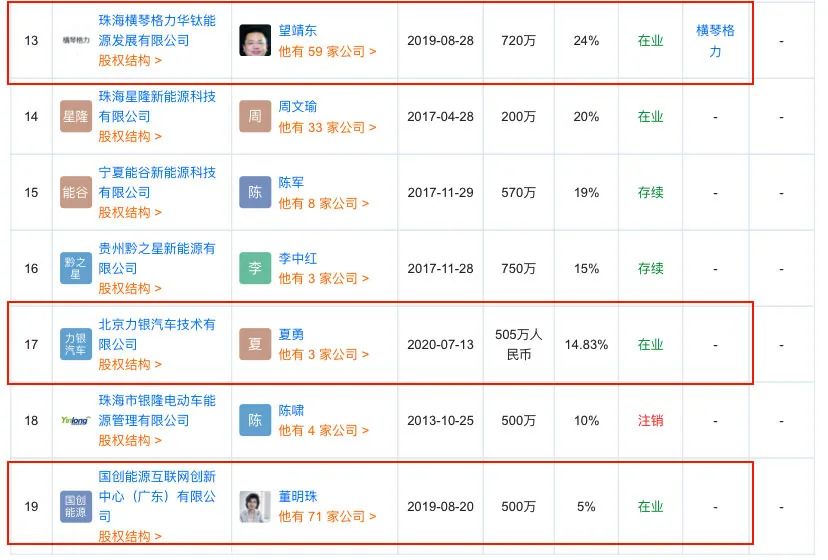828x560 pixels.
Task: Open 陈军's 8 companies list
Action: point(323,203)
